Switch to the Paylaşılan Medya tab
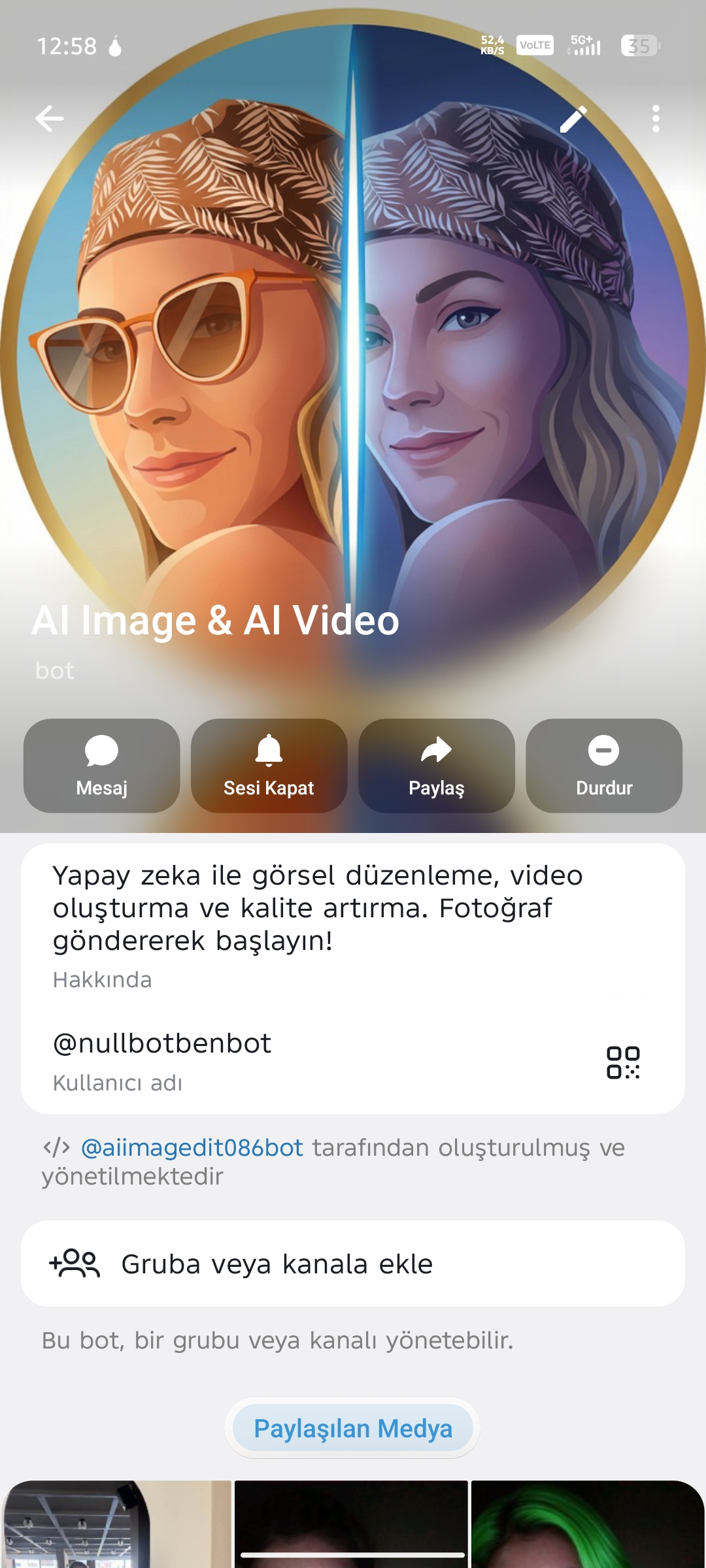The height and width of the screenshot is (1568, 706). (x=352, y=1428)
